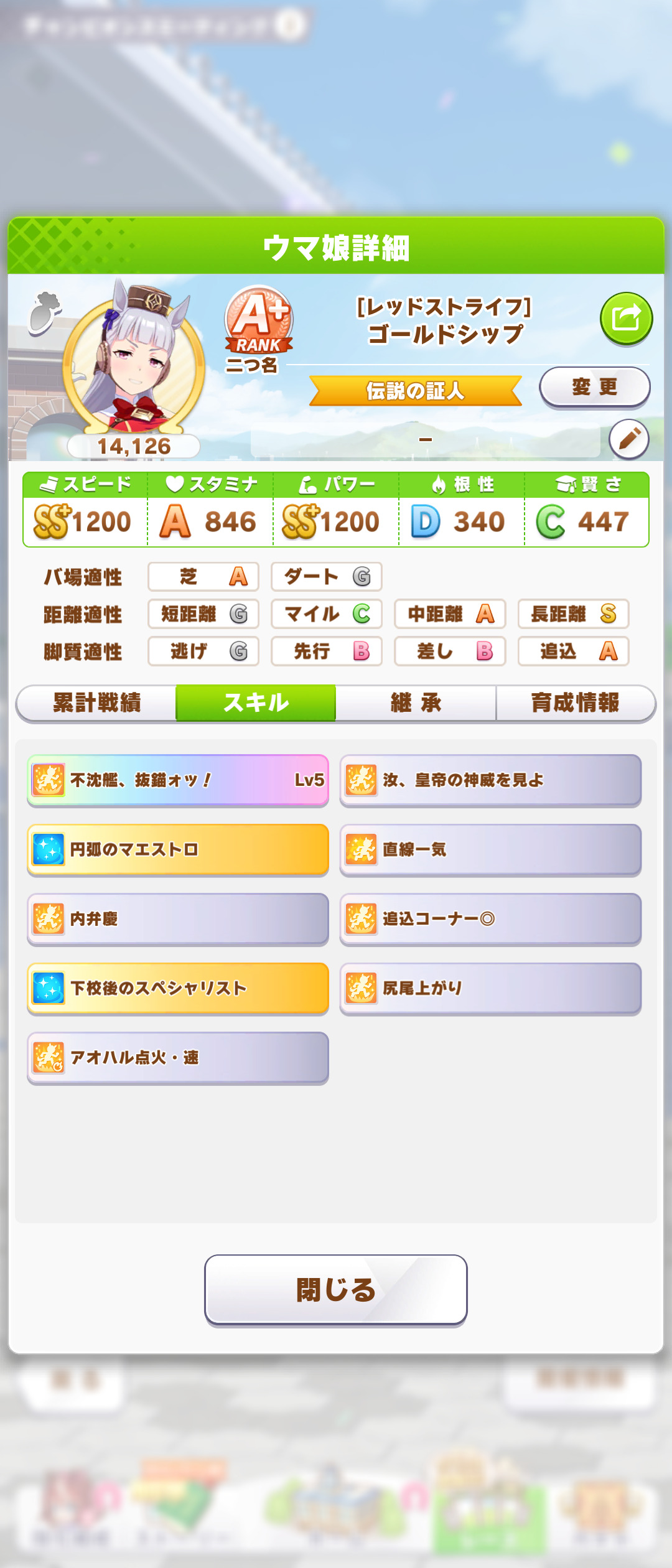Open skill 不沈艦、抜錨ォッ！ details
The height and width of the screenshot is (1568, 672).
[x=178, y=780]
